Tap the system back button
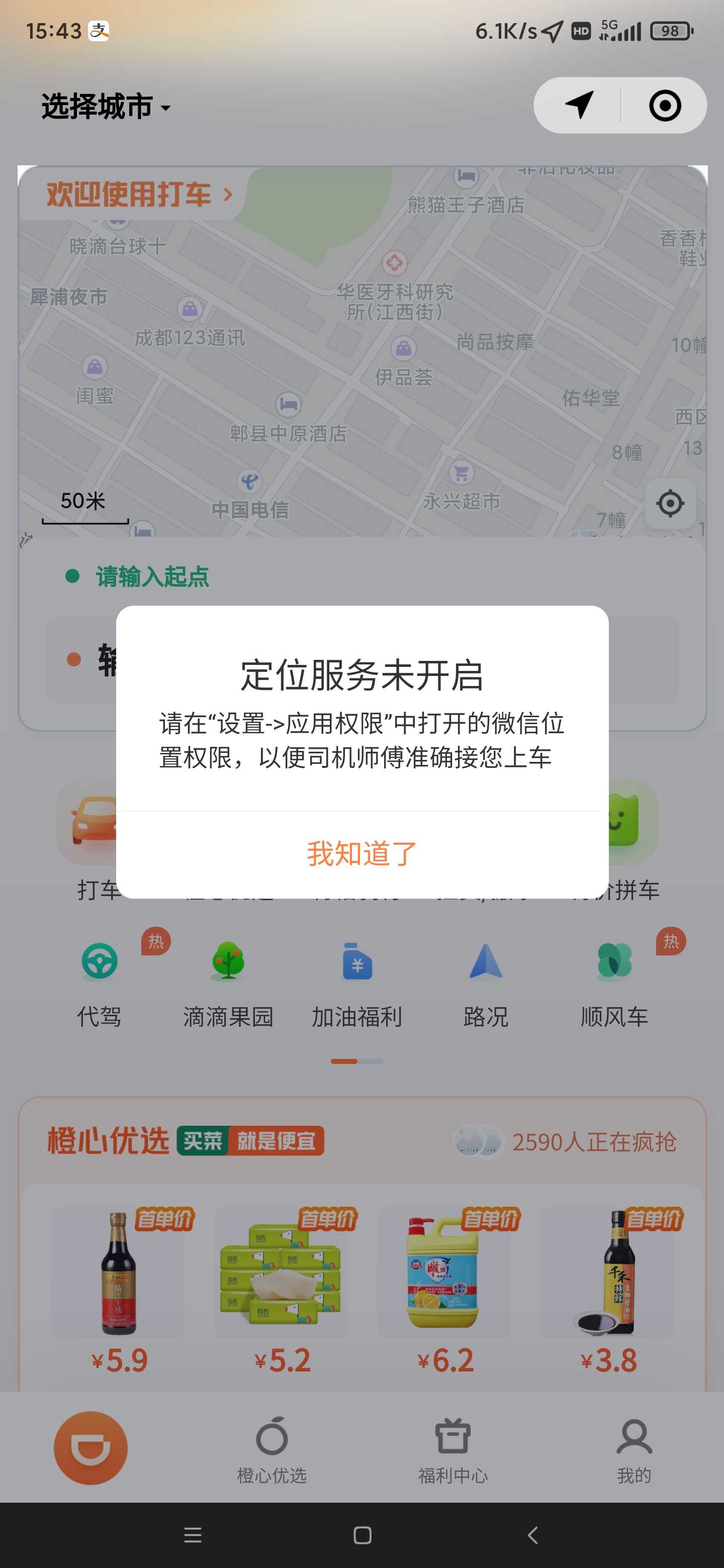Image resolution: width=724 pixels, height=1568 pixels. 533,1535
